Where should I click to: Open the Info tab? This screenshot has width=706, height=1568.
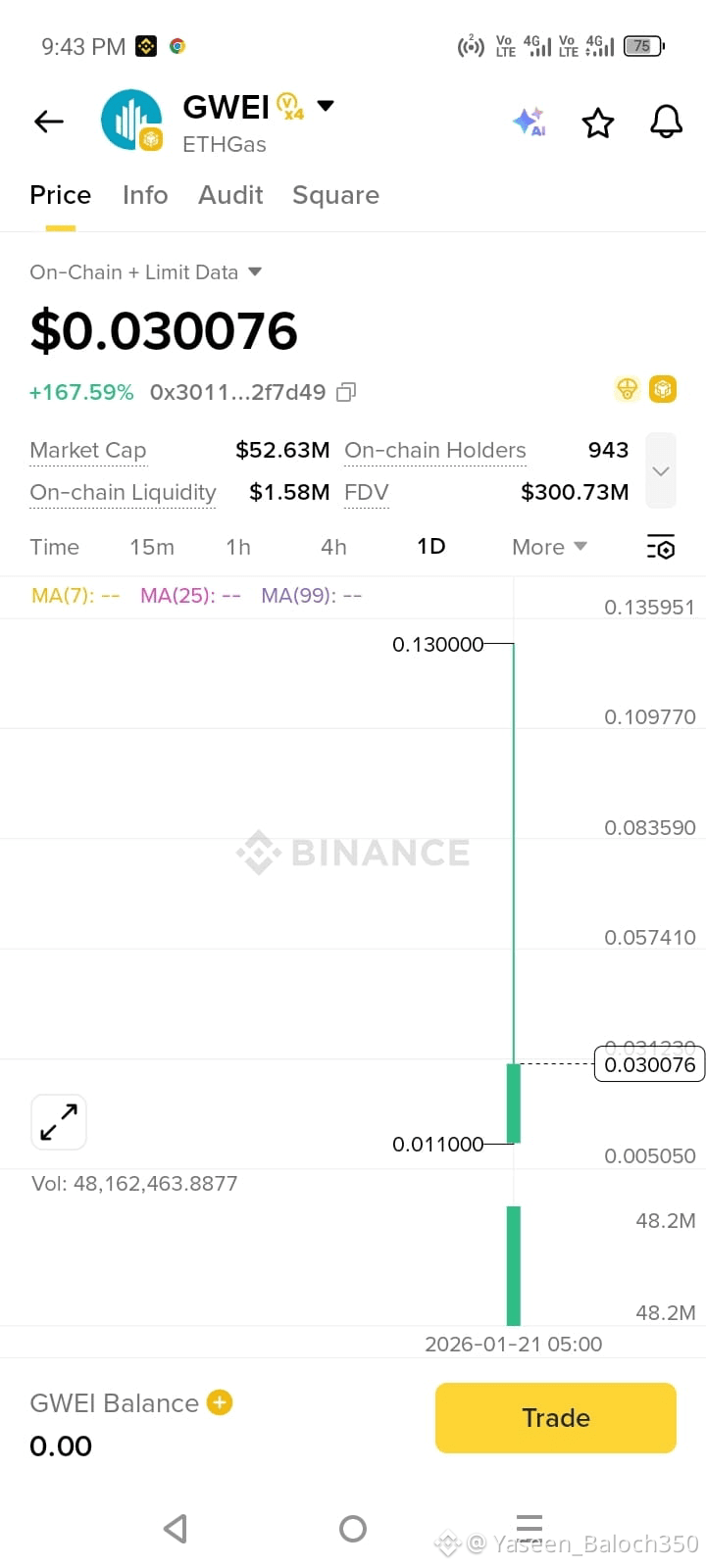click(x=145, y=195)
